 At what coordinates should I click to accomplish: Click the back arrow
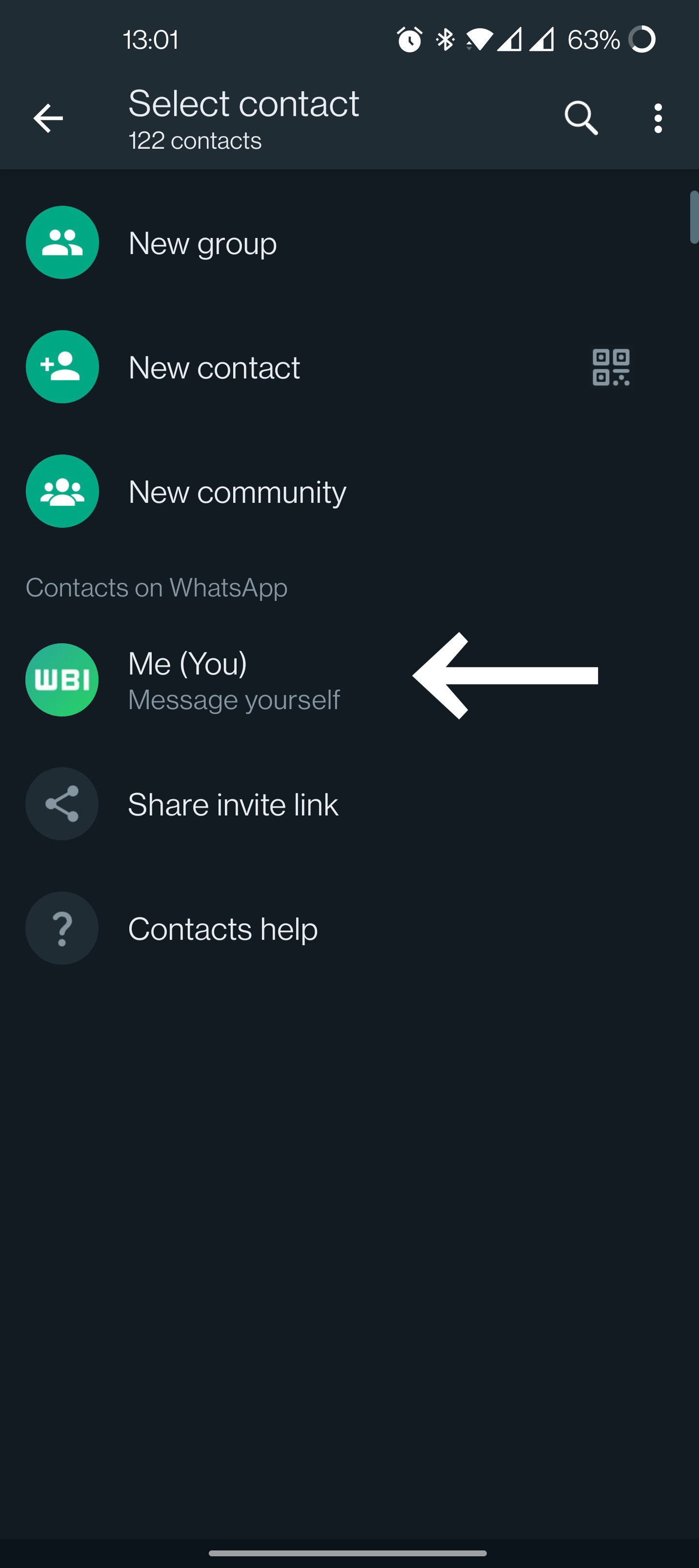pyautogui.click(x=47, y=118)
